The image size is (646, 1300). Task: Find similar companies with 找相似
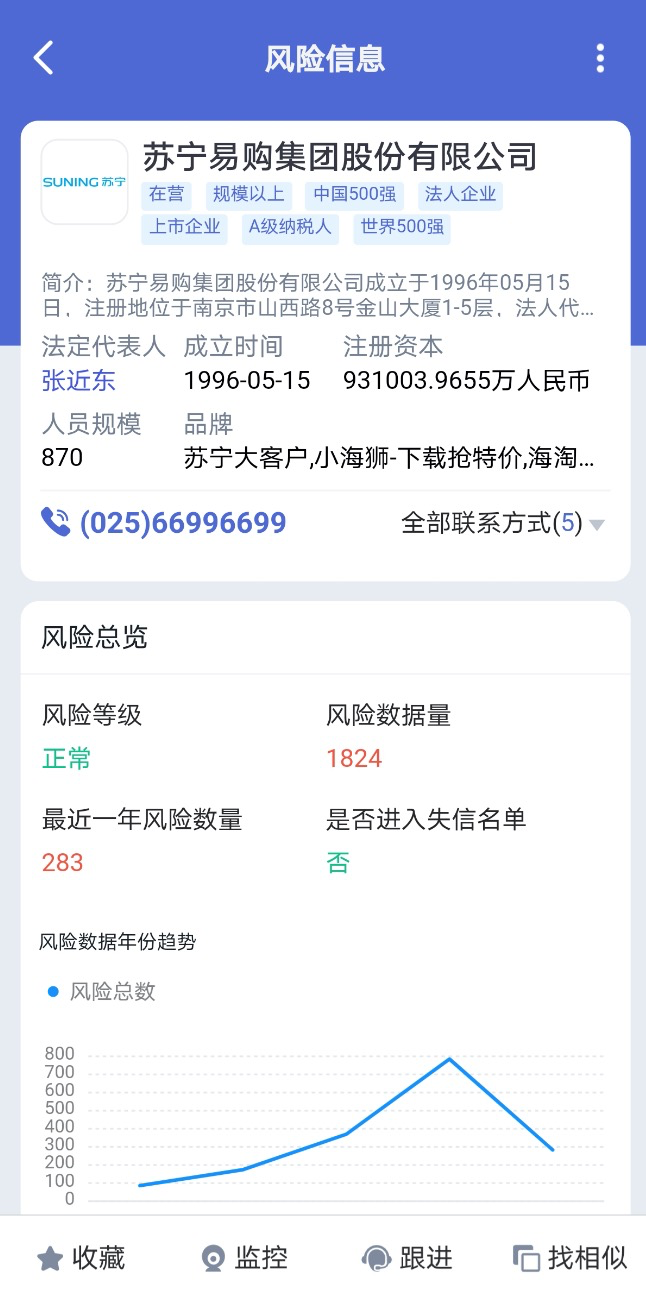click(570, 1258)
